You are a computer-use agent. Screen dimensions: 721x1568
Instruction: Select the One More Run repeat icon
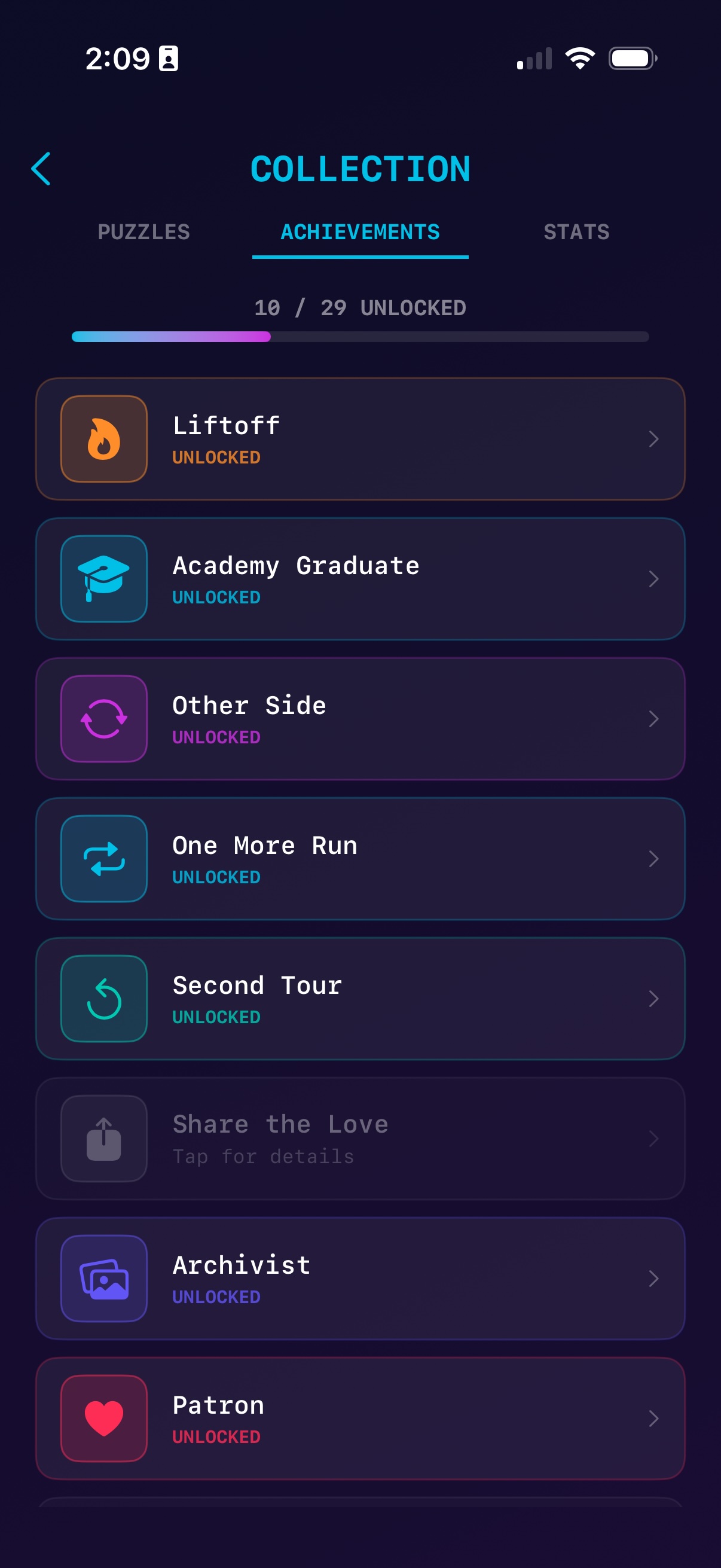(x=103, y=859)
